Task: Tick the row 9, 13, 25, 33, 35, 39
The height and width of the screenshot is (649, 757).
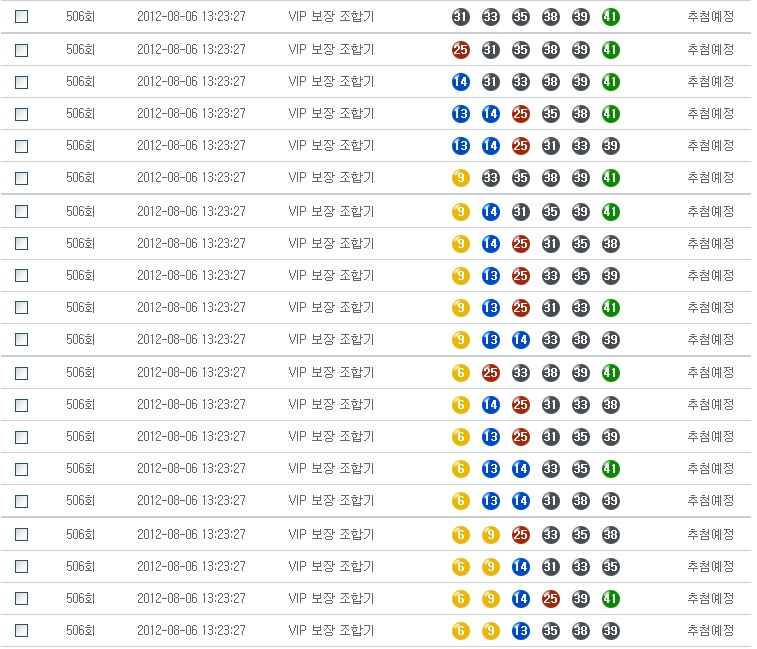Action: [x=22, y=275]
